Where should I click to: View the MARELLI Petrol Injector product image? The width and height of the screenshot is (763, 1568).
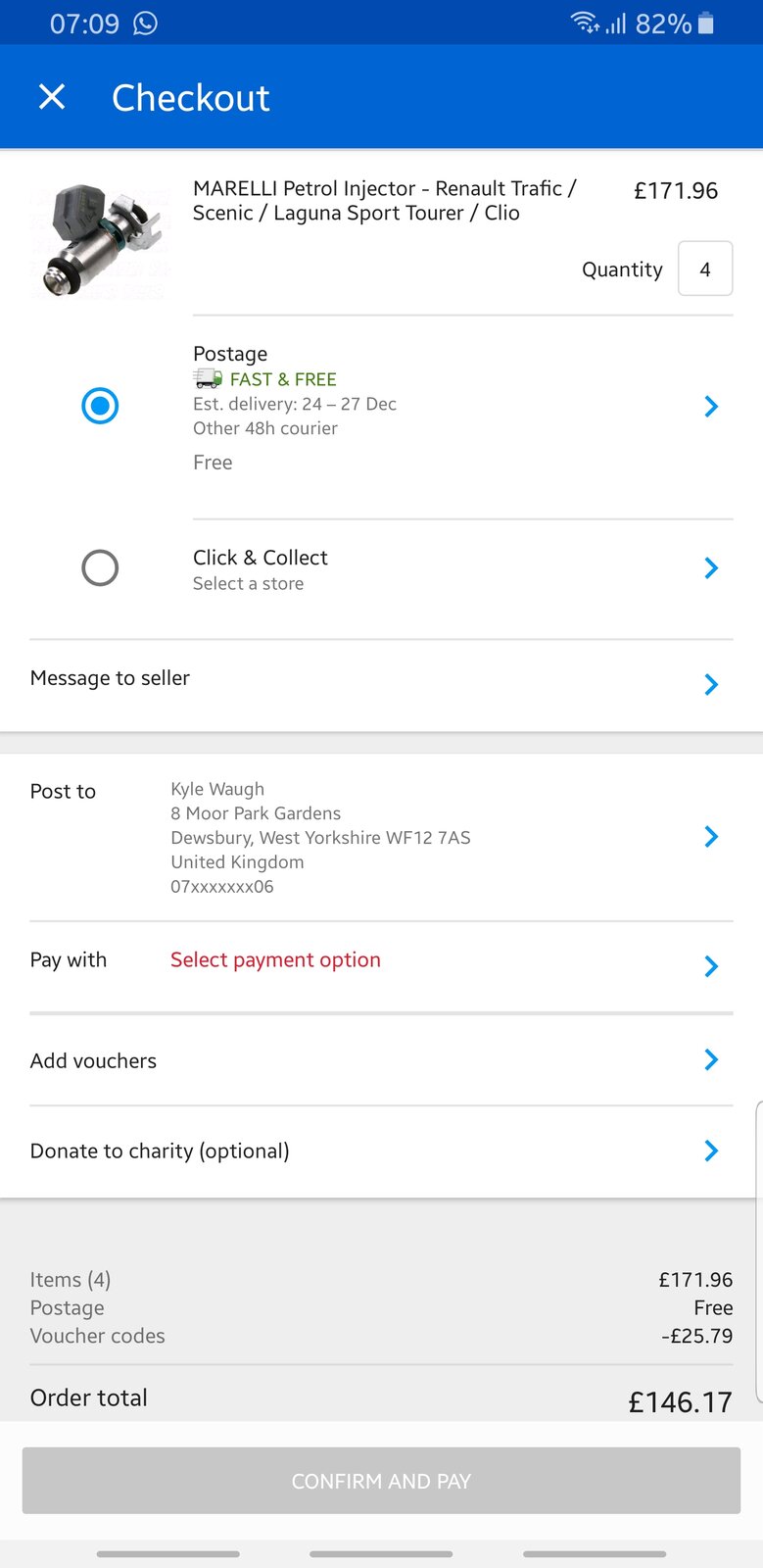99,240
